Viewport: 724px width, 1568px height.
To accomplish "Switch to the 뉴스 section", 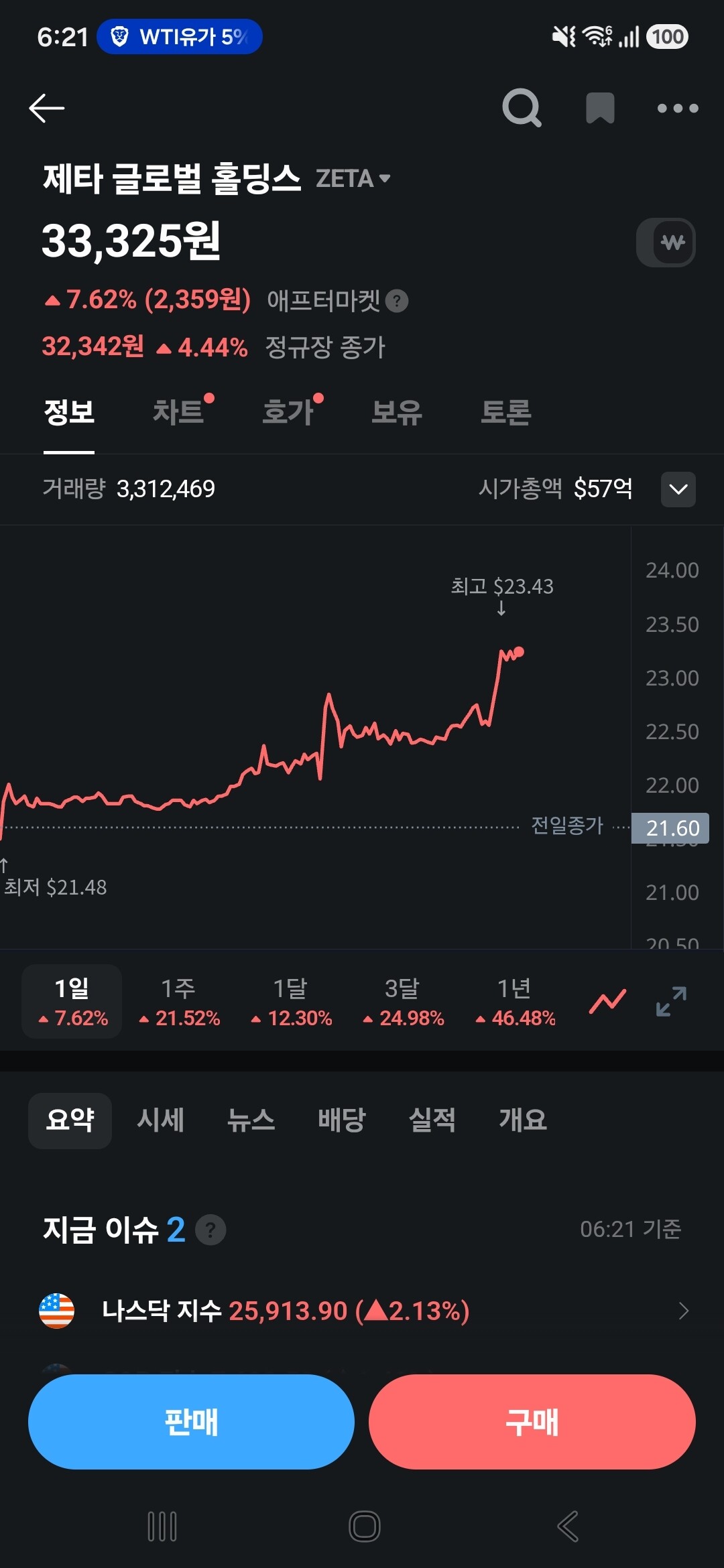I will pos(251,1120).
